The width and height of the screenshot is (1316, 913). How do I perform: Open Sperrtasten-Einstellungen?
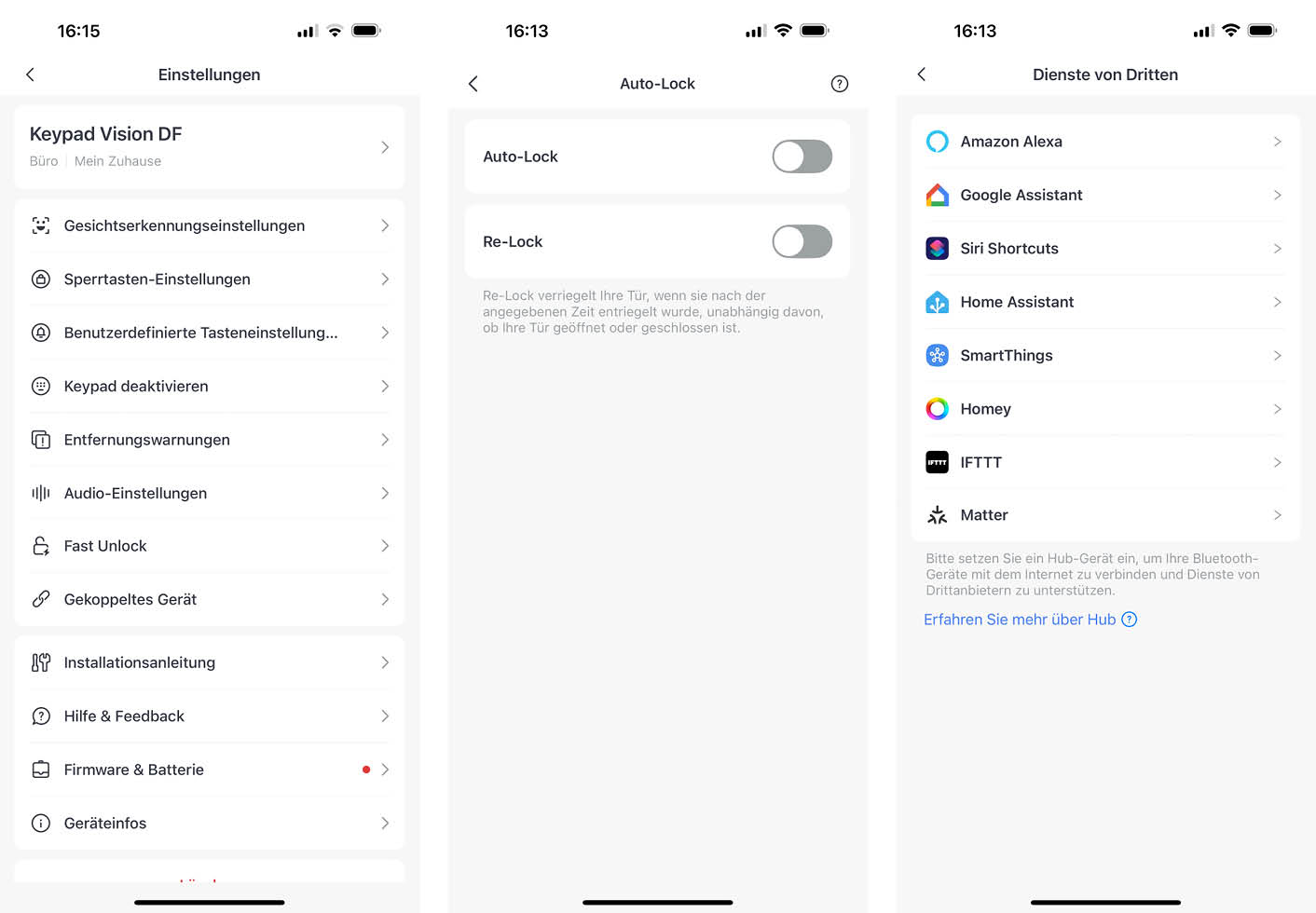pos(209,279)
